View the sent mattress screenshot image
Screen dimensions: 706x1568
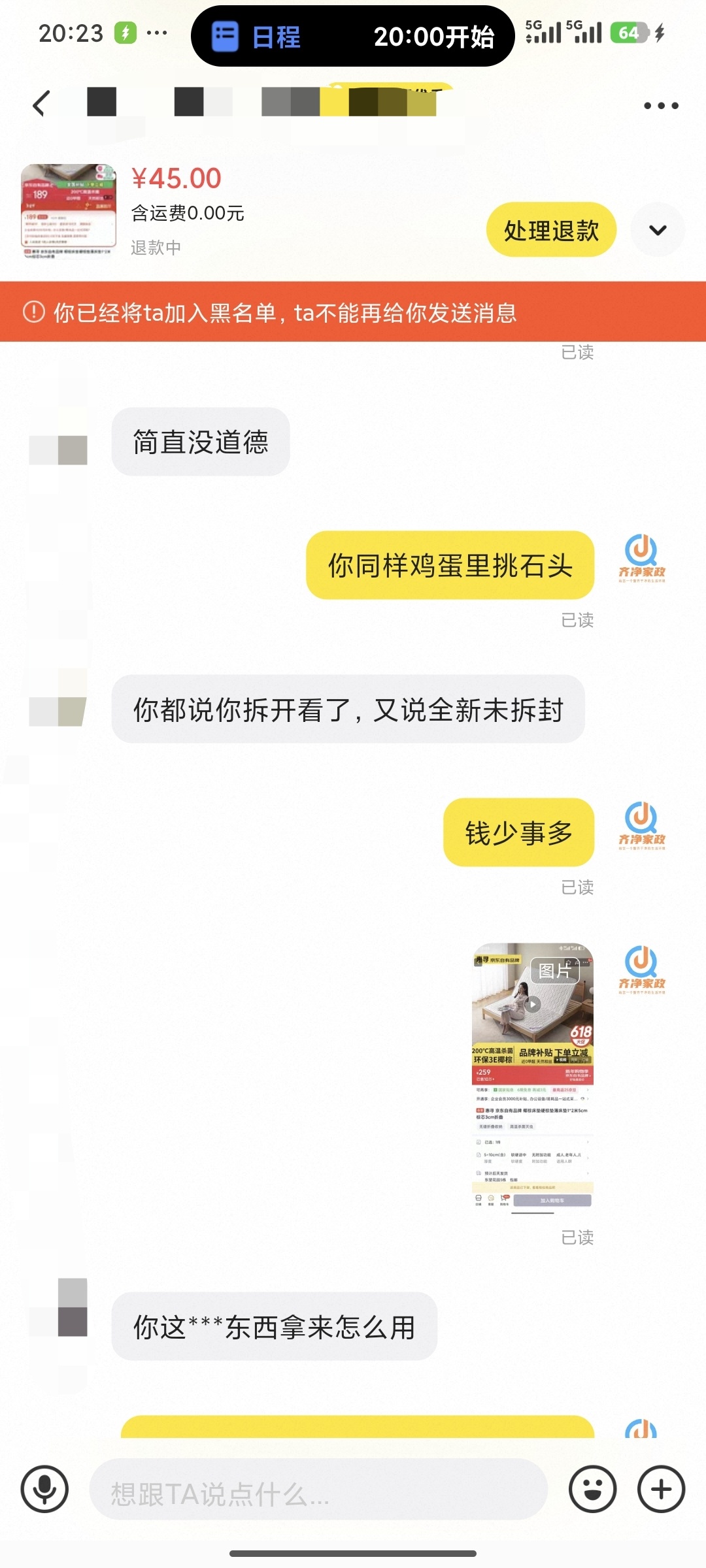532,1077
